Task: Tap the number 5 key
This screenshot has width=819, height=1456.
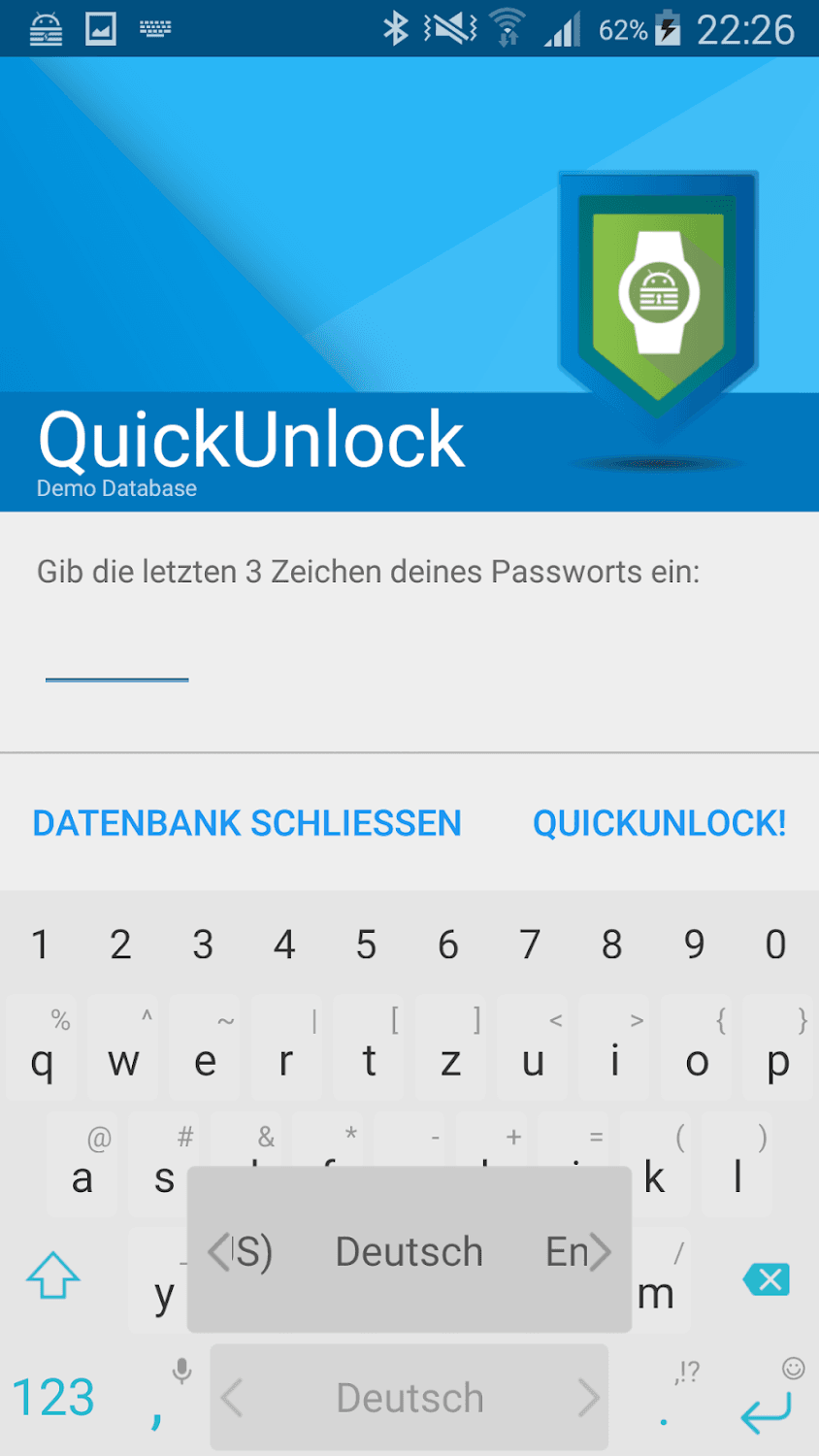Action: tap(366, 944)
